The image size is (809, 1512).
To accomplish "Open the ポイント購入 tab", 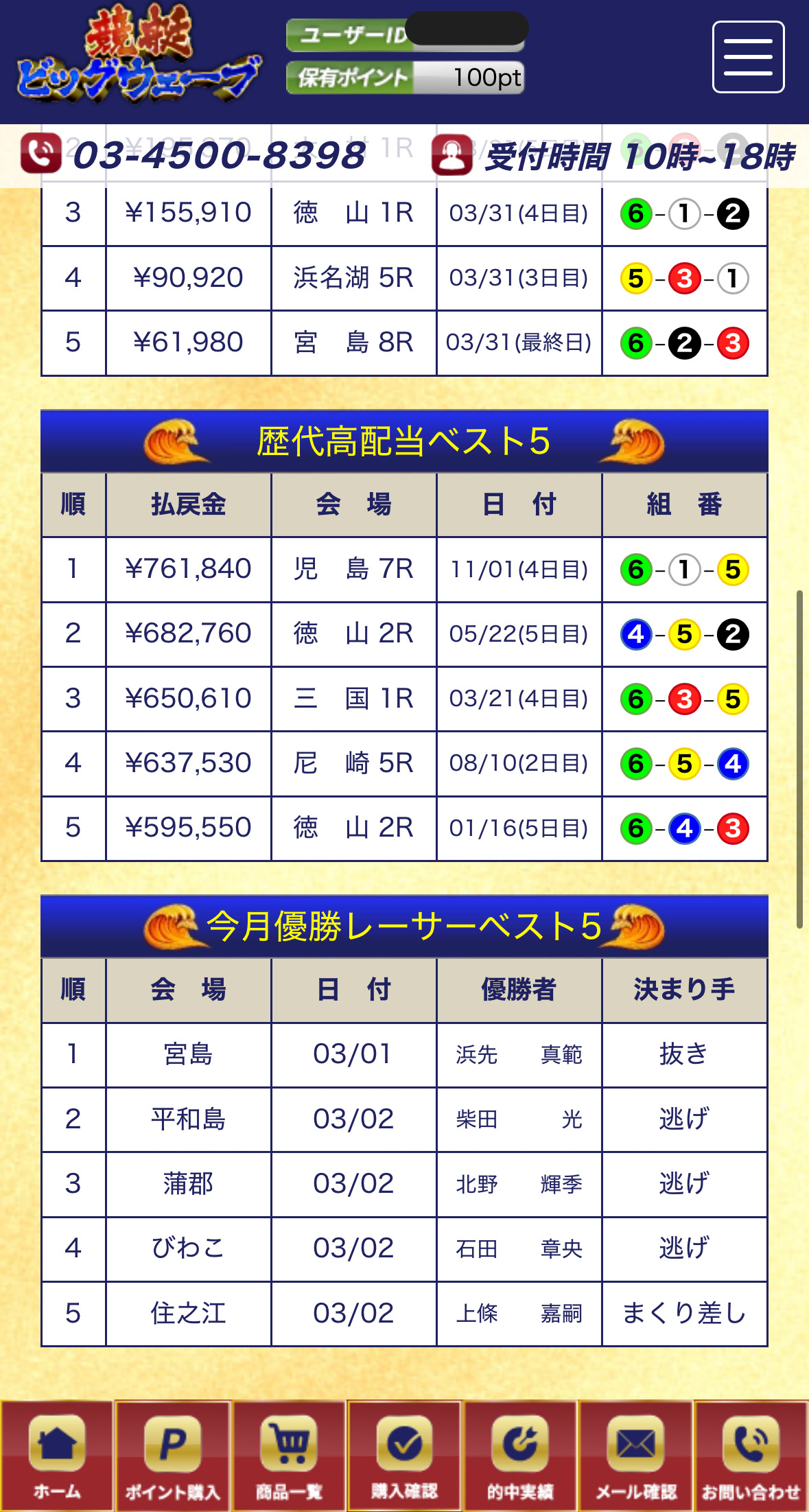I will (x=172, y=1456).
